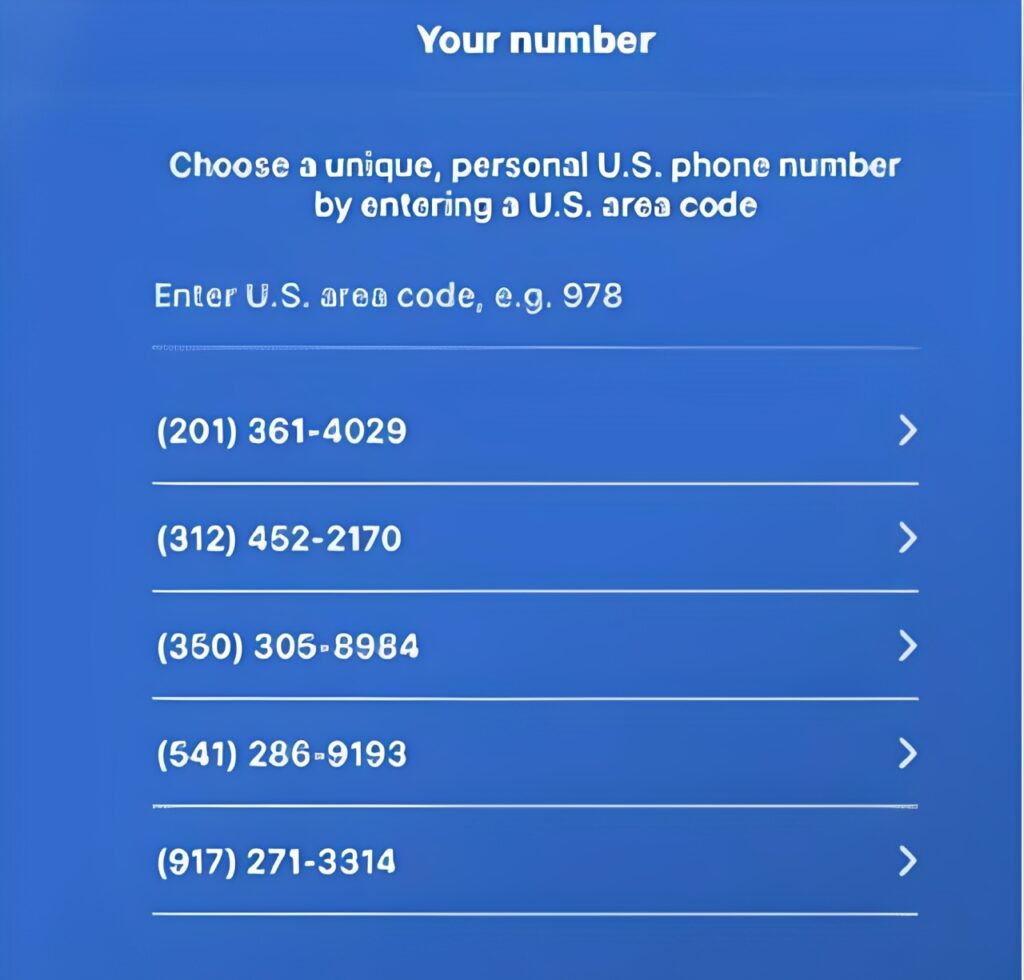Select the number (201) 361-4029
The width and height of the screenshot is (1024, 980).
click(x=535, y=432)
